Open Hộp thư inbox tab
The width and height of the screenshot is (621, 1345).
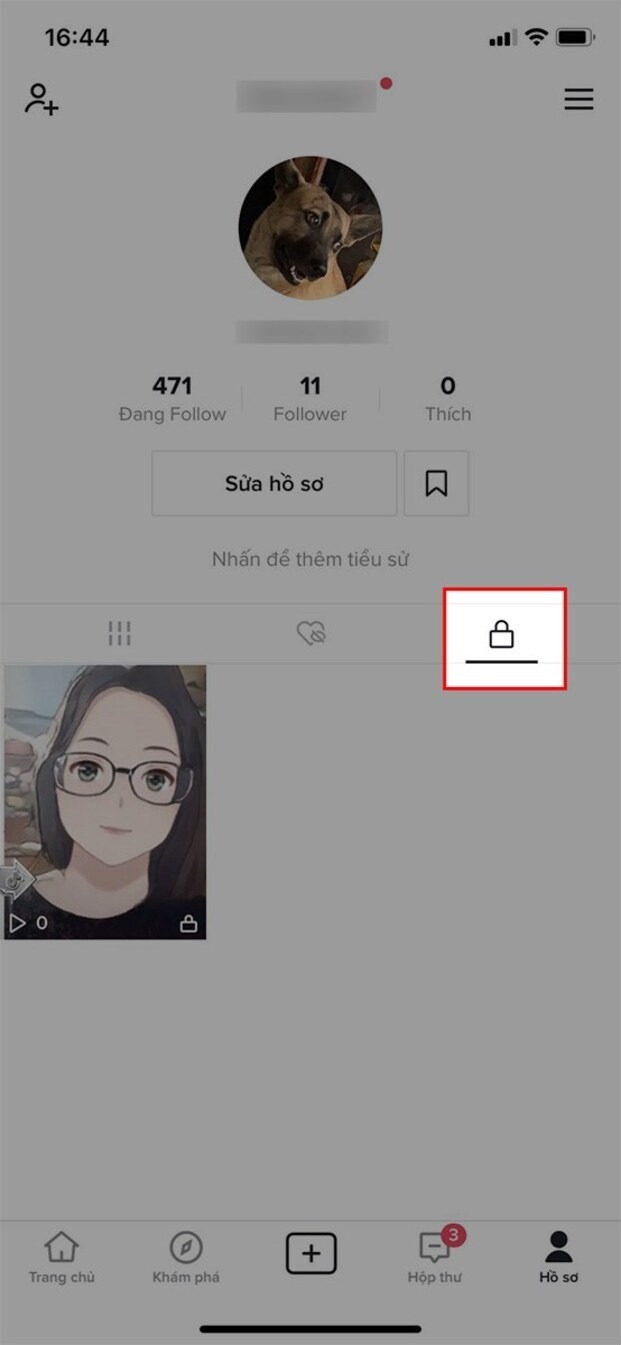tap(434, 1257)
